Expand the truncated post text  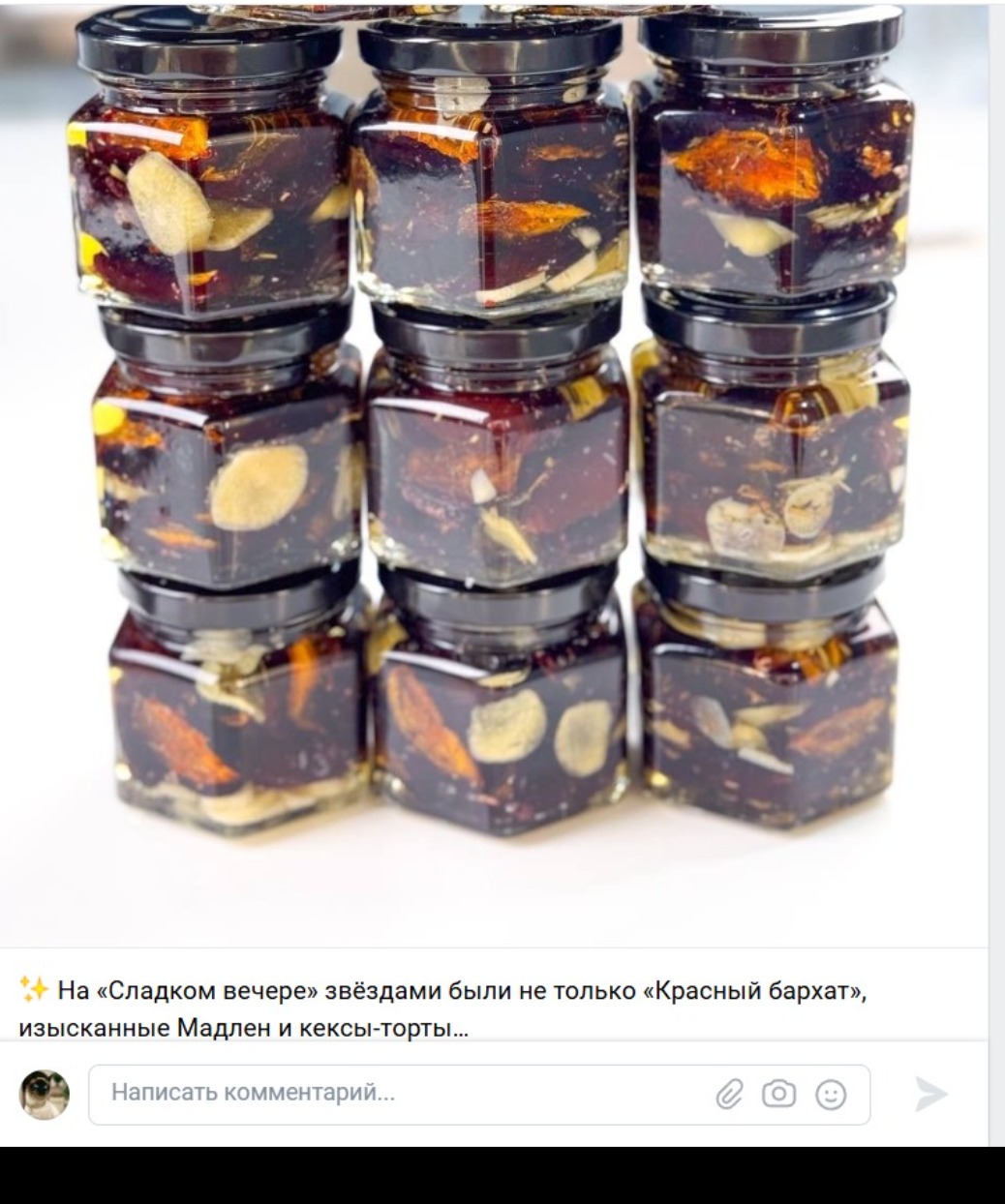[461, 1030]
